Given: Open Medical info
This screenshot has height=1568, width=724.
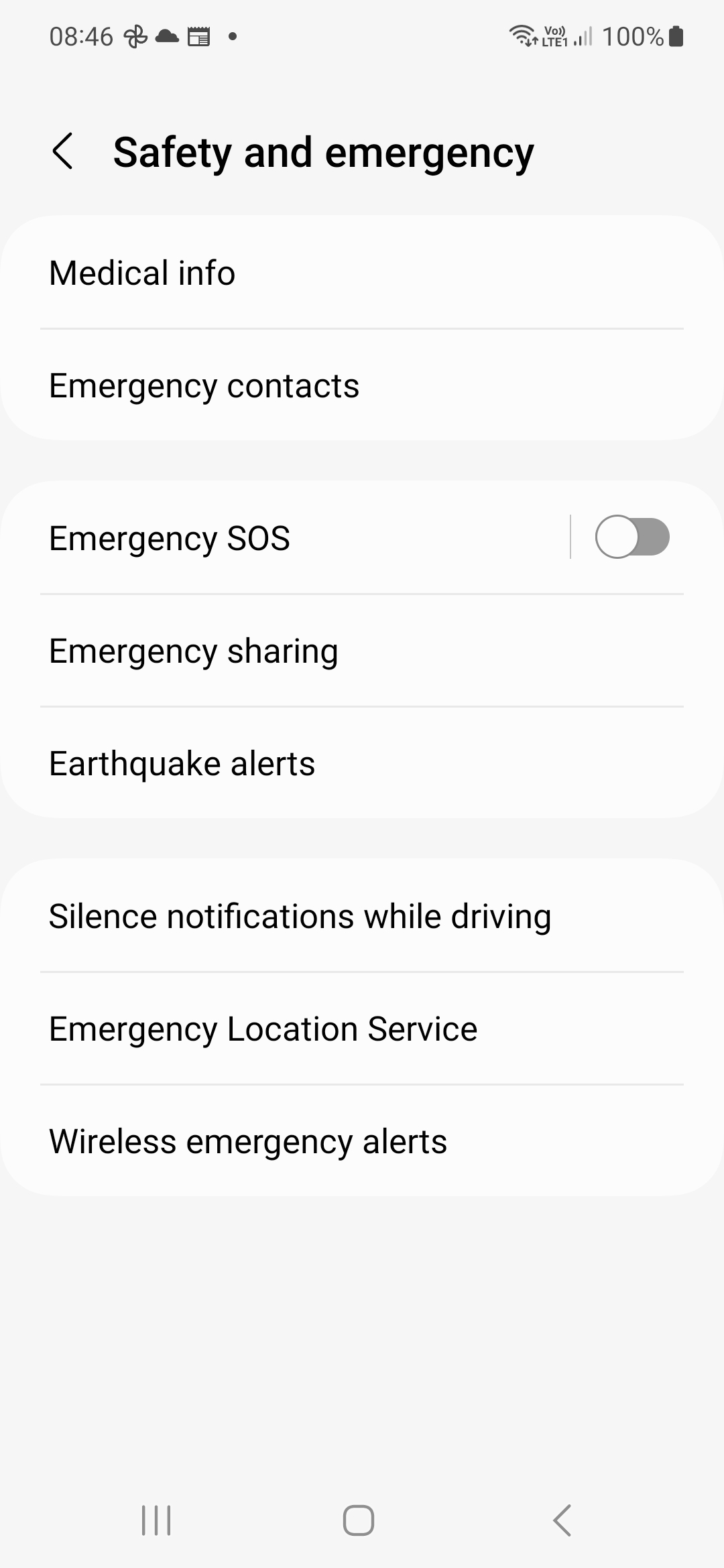Looking at the screenshot, I should (x=362, y=273).
